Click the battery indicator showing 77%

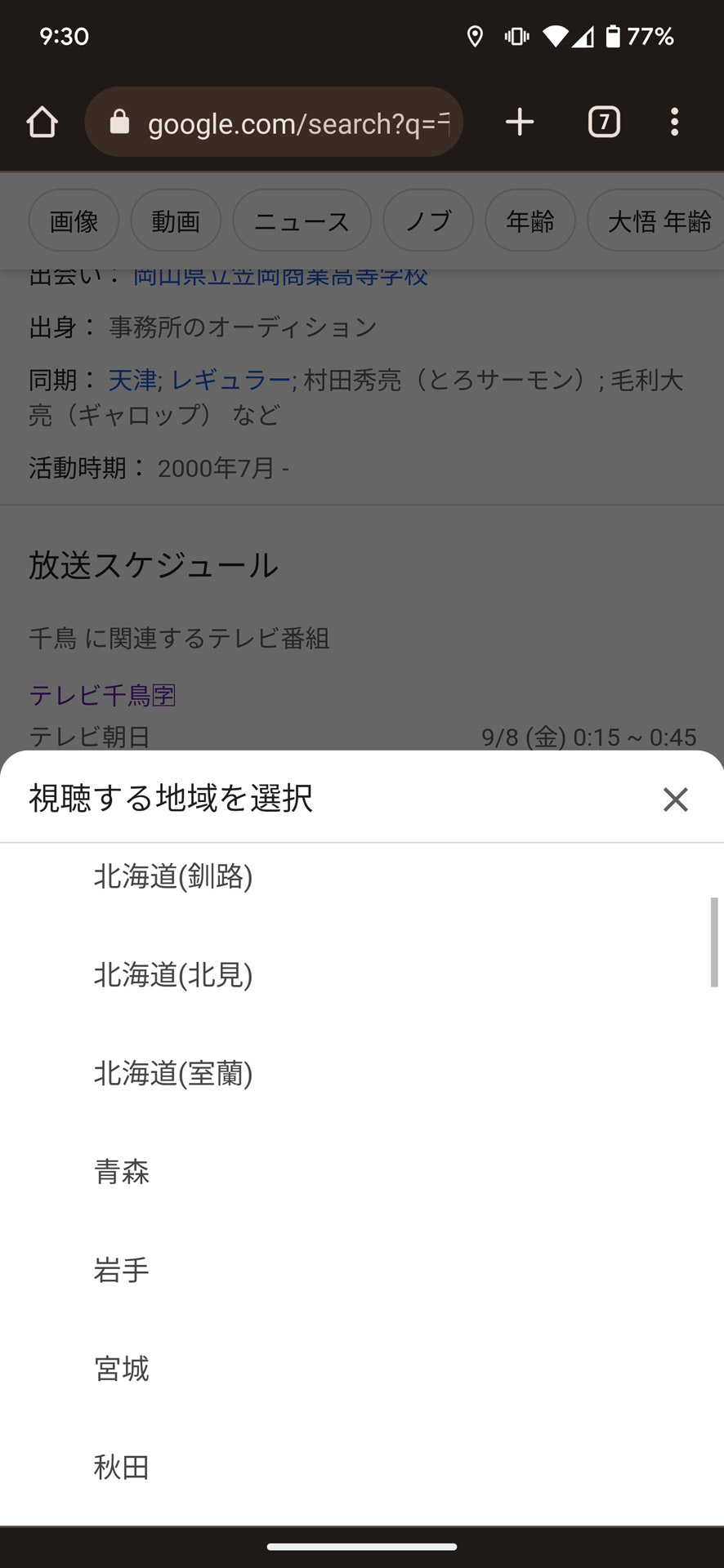[x=633, y=36]
